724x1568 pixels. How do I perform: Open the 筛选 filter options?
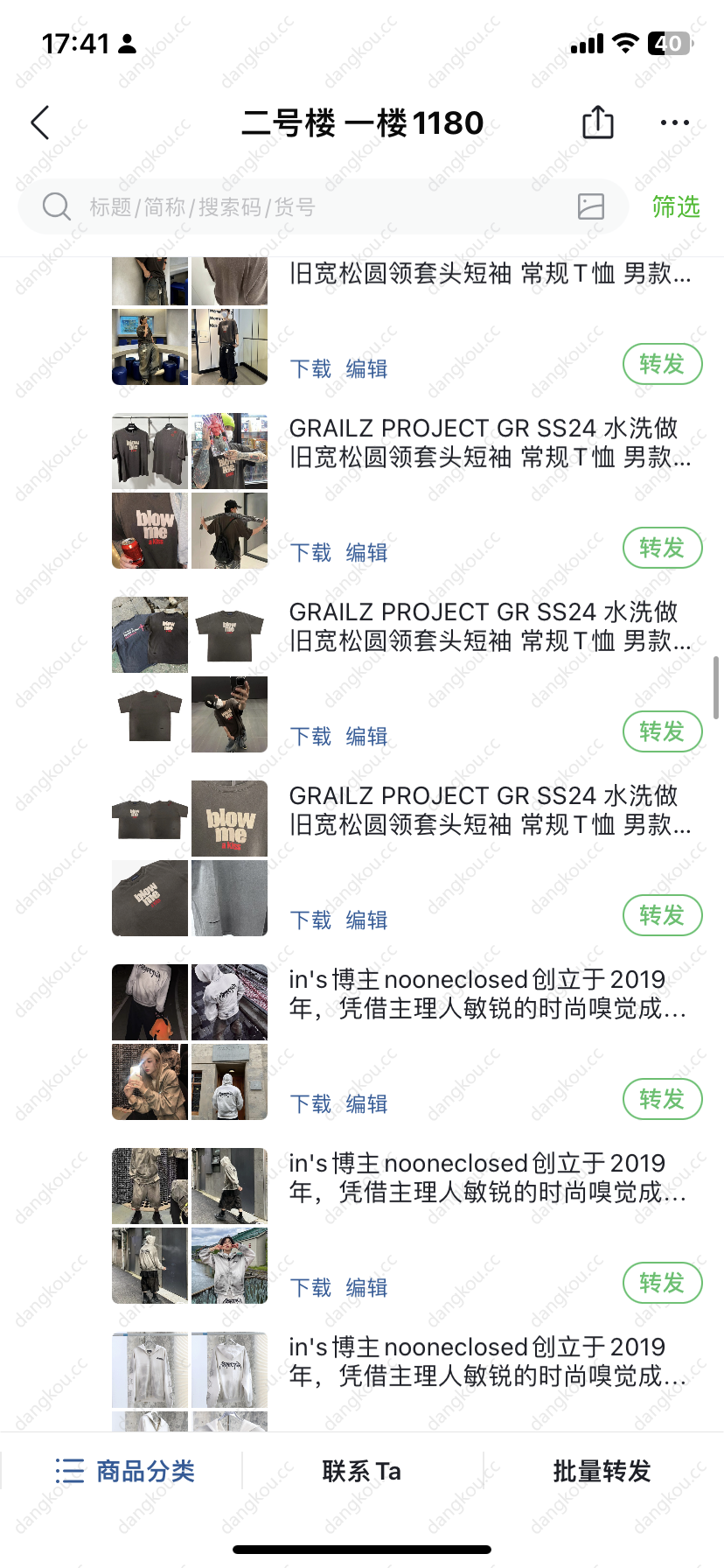[x=676, y=207]
